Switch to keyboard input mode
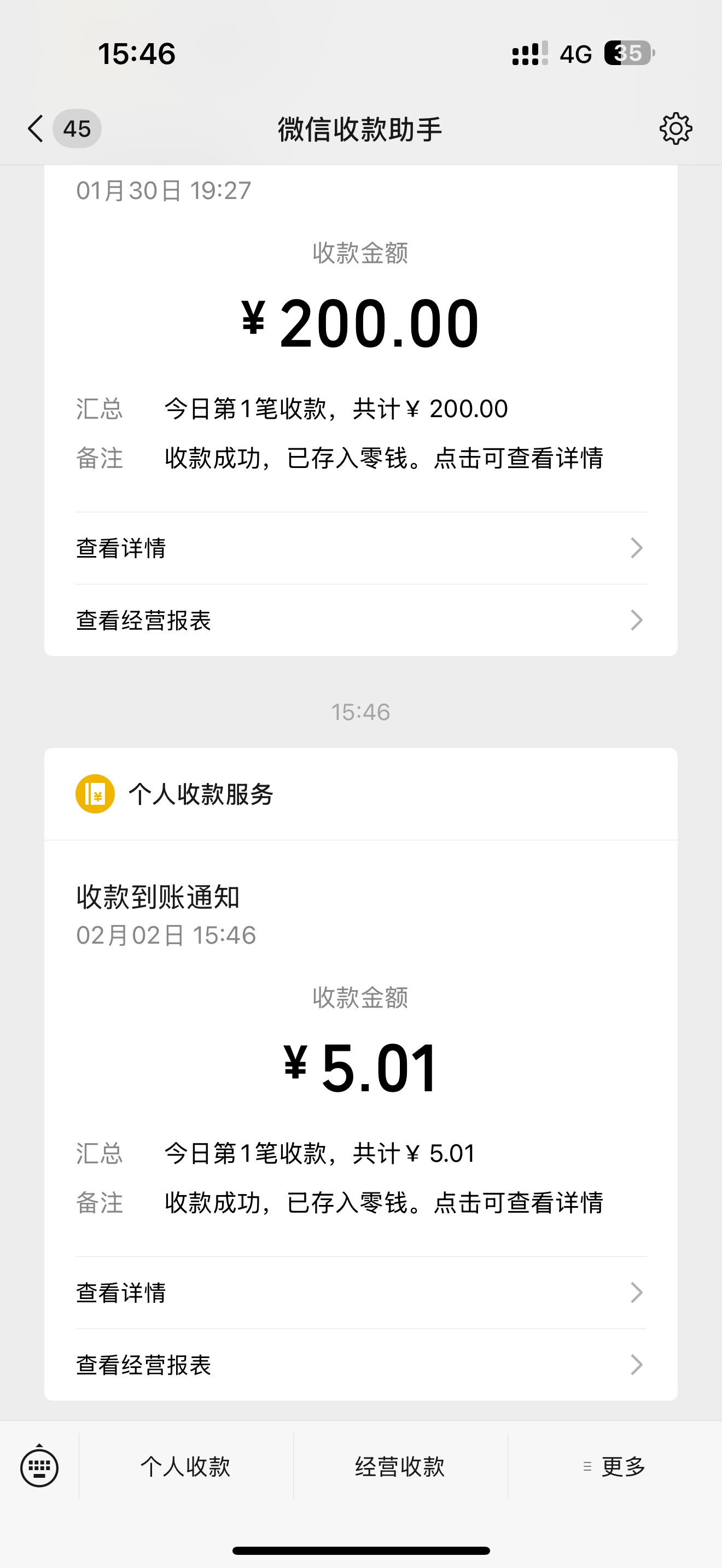 [x=39, y=1466]
